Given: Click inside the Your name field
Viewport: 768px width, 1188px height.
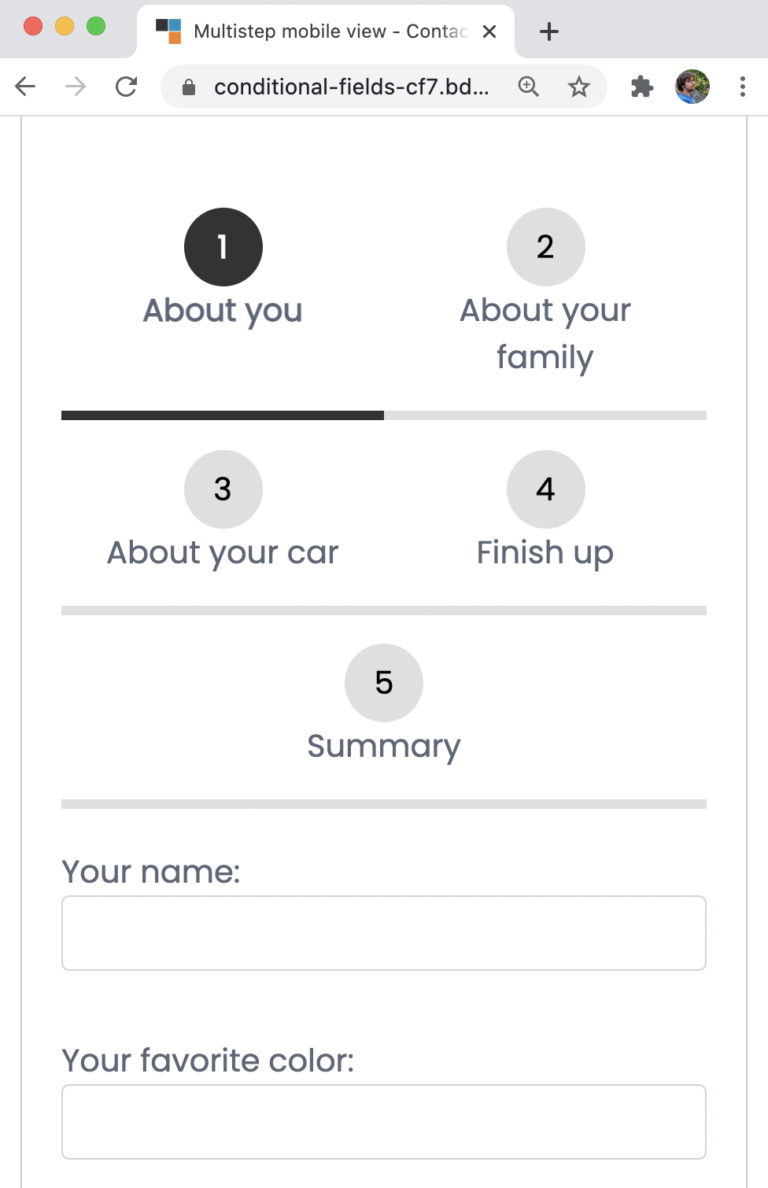Looking at the screenshot, I should pyautogui.click(x=384, y=932).
